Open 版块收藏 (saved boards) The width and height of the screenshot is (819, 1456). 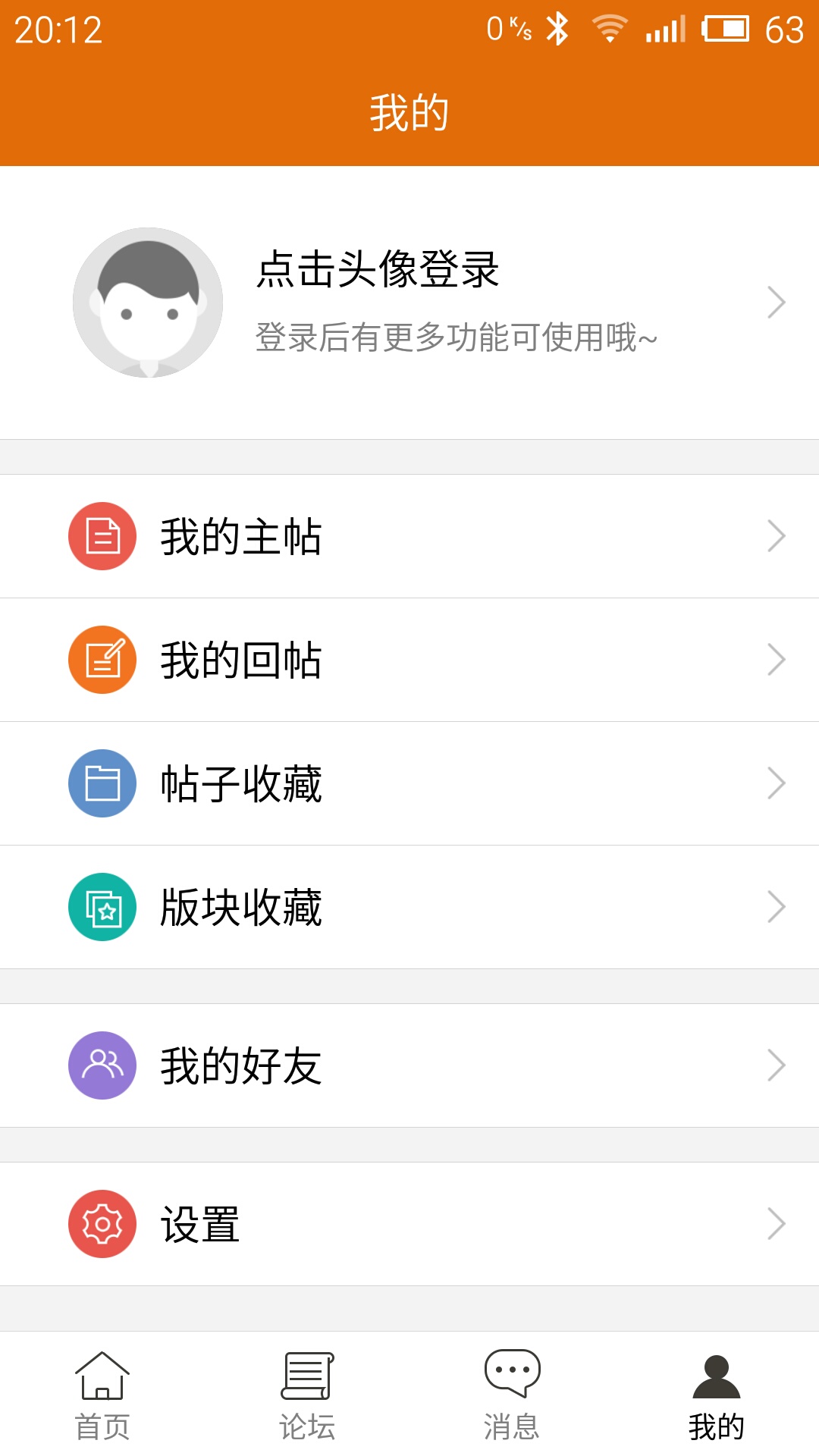coord(409,907)
